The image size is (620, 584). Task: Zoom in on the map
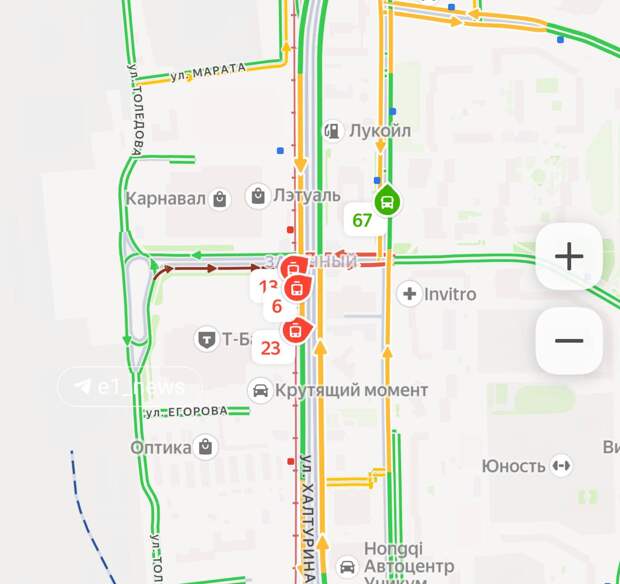point(569,257)
